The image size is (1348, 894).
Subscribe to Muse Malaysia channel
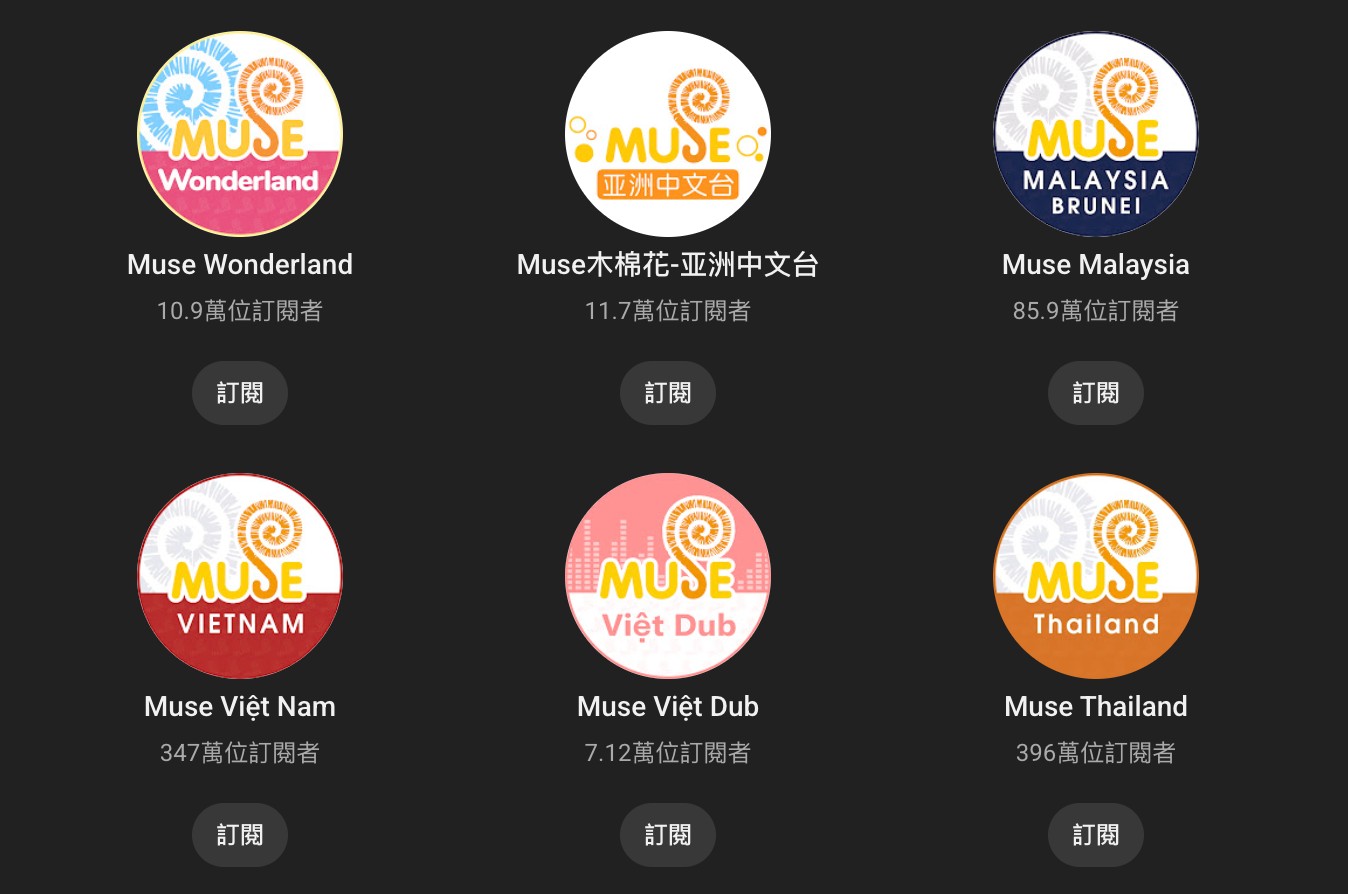1096,393
